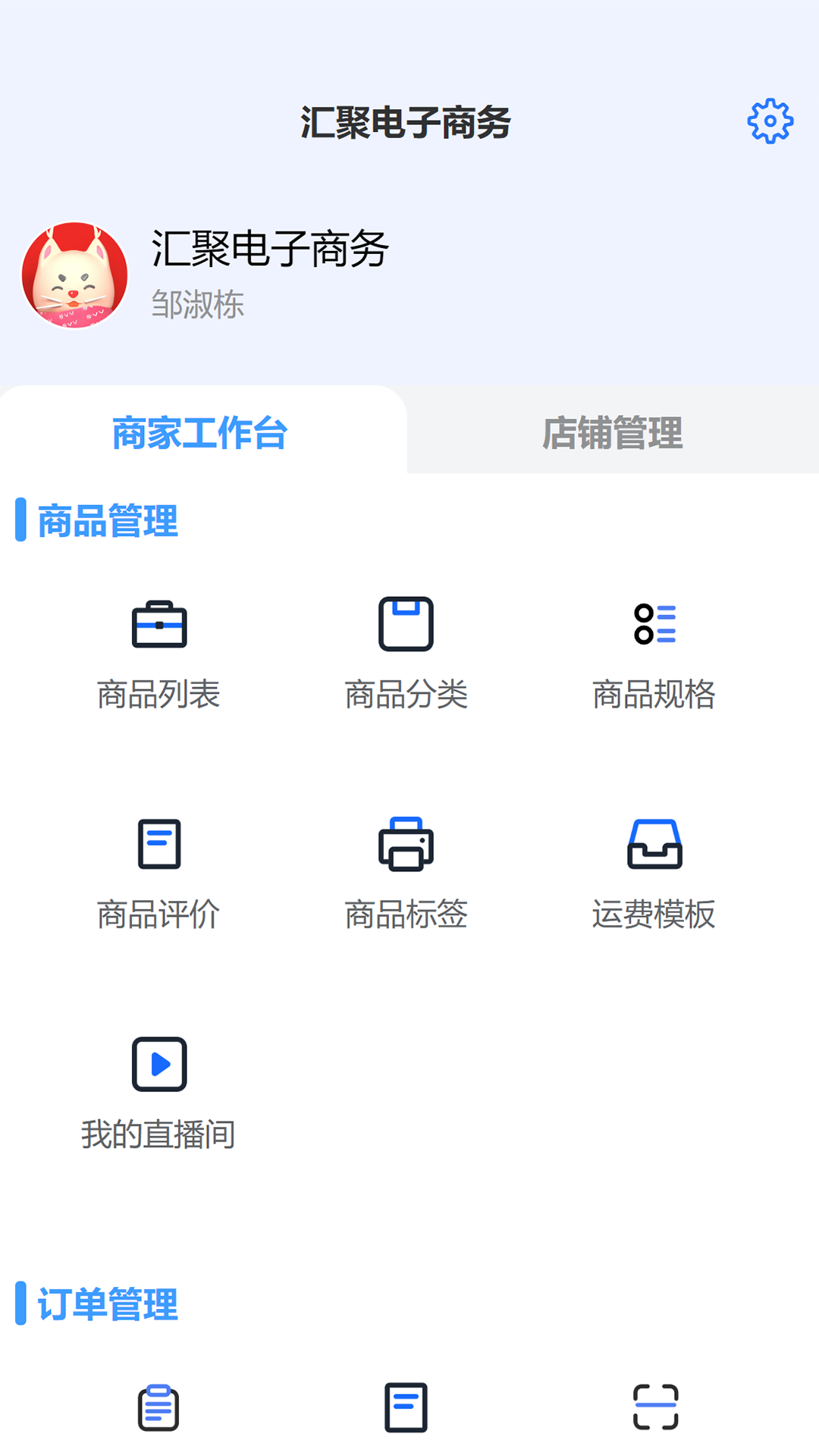The image size is (819, 1456).
Task: Click the 商品标签 printer icon
Action: tap(406, 843)
